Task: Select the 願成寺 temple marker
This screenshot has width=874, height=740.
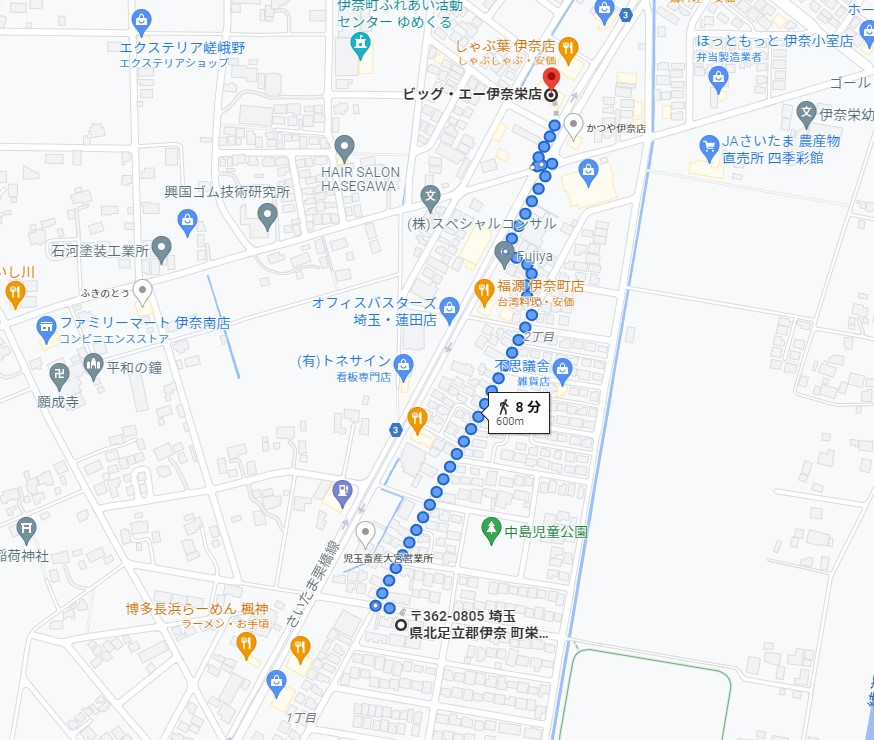Action: [x=59, y=375]
